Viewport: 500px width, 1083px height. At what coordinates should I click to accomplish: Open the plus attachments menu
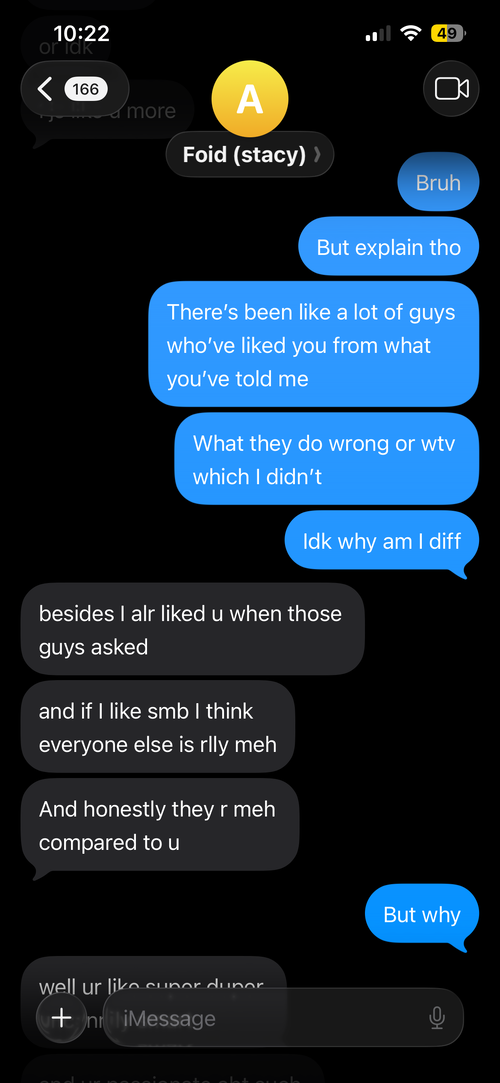click(62, 1017)
